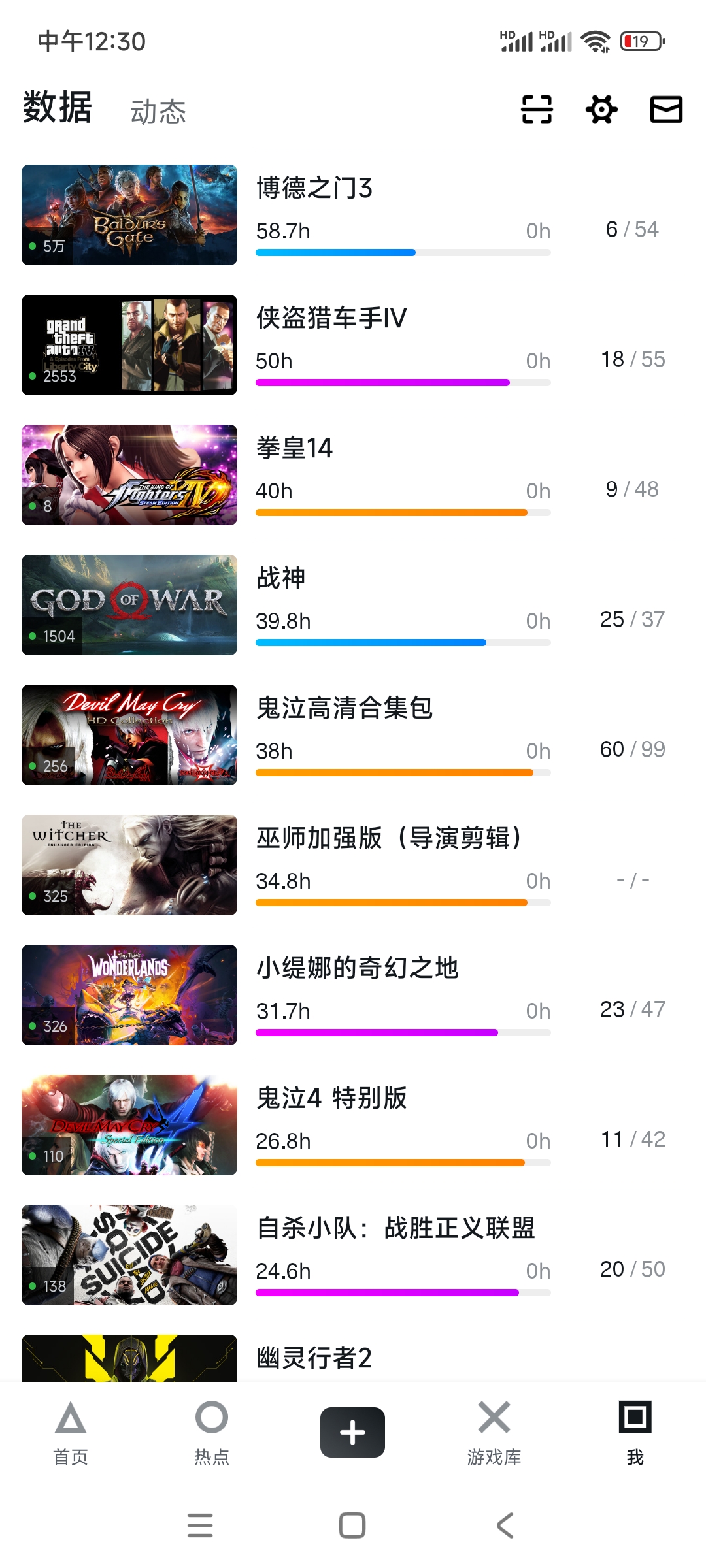Image resolution: width=706 pixels, height=1568 pixels.
Task: Open the settings gear
Action: (601, 109)
